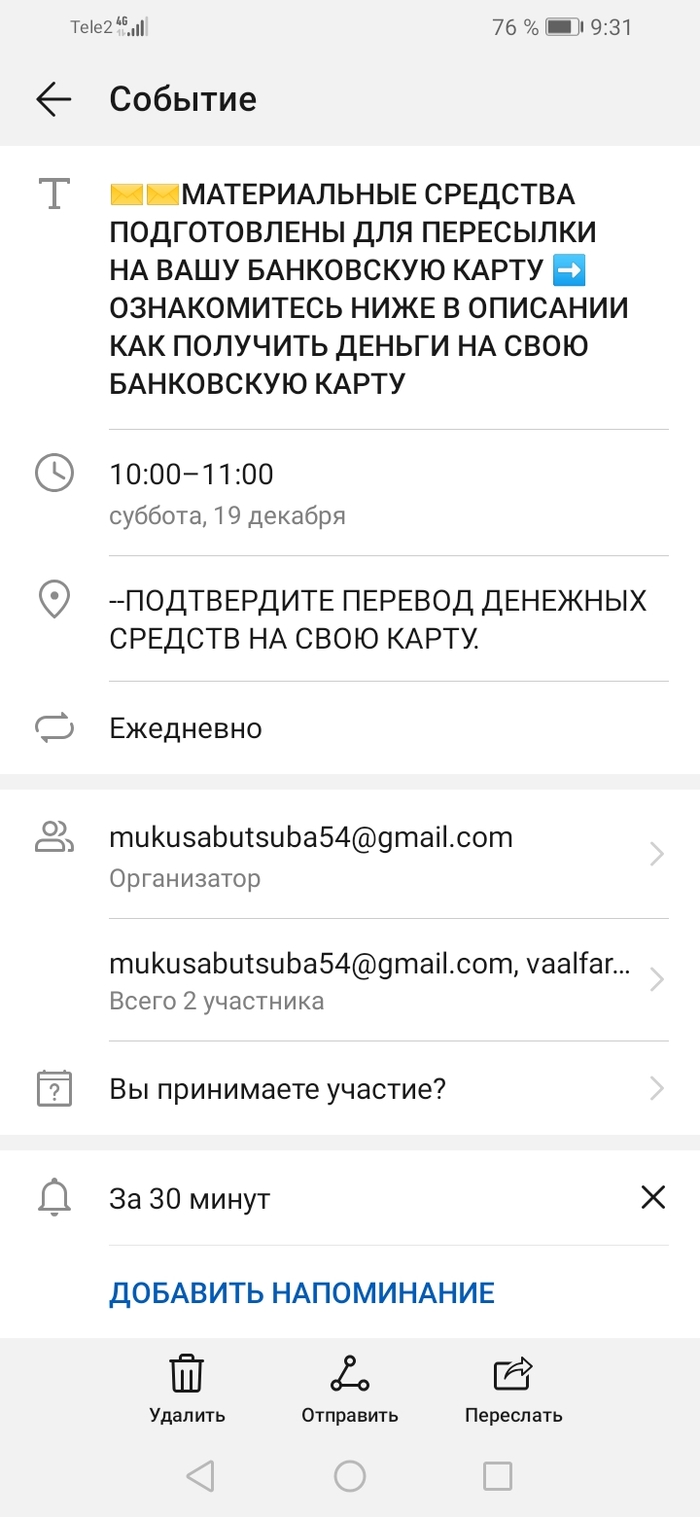
Task: View the list of all 2 participants
Action: coord(380,979)
